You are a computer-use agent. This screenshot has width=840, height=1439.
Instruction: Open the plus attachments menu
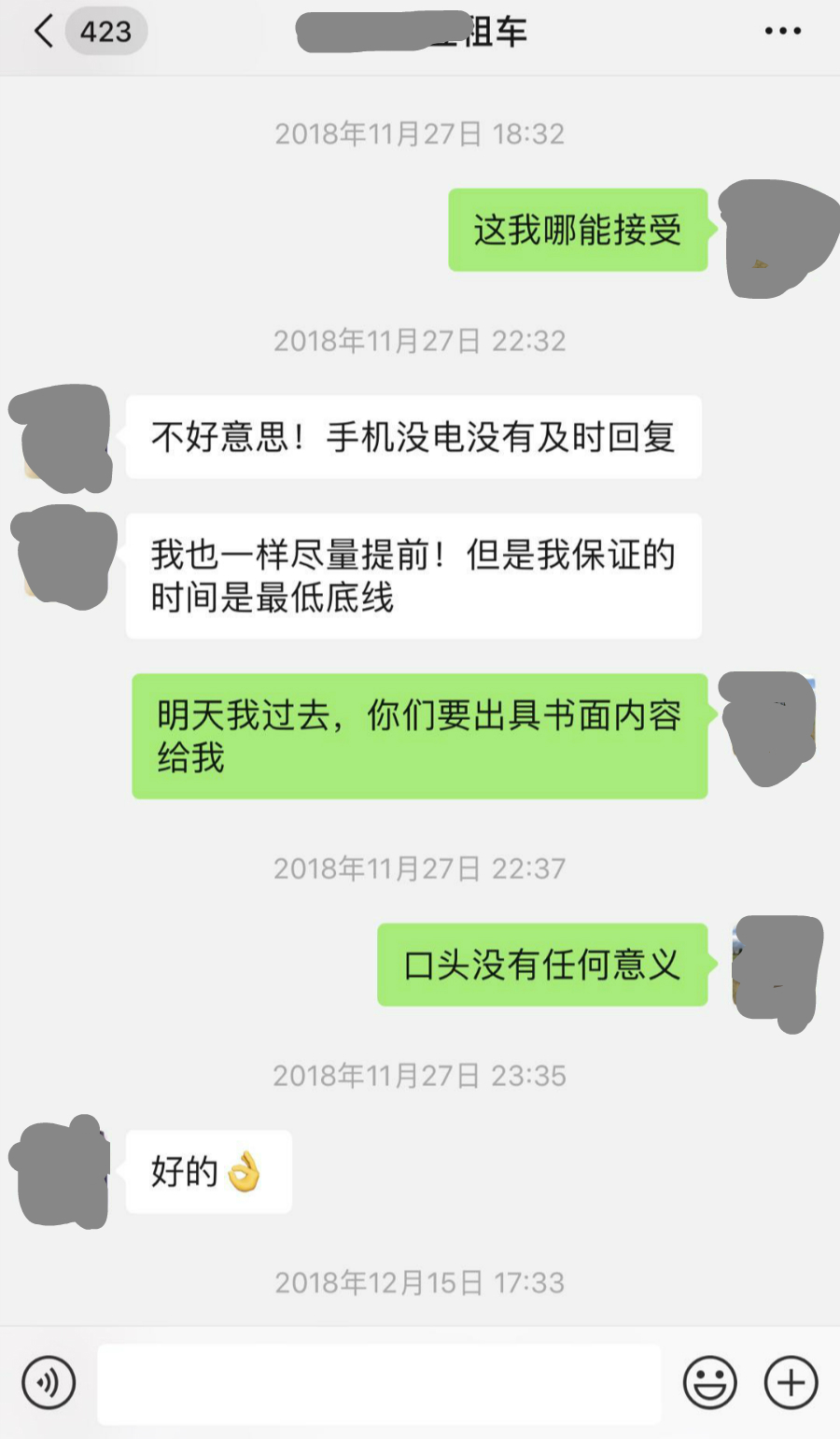coord(791,1382)
